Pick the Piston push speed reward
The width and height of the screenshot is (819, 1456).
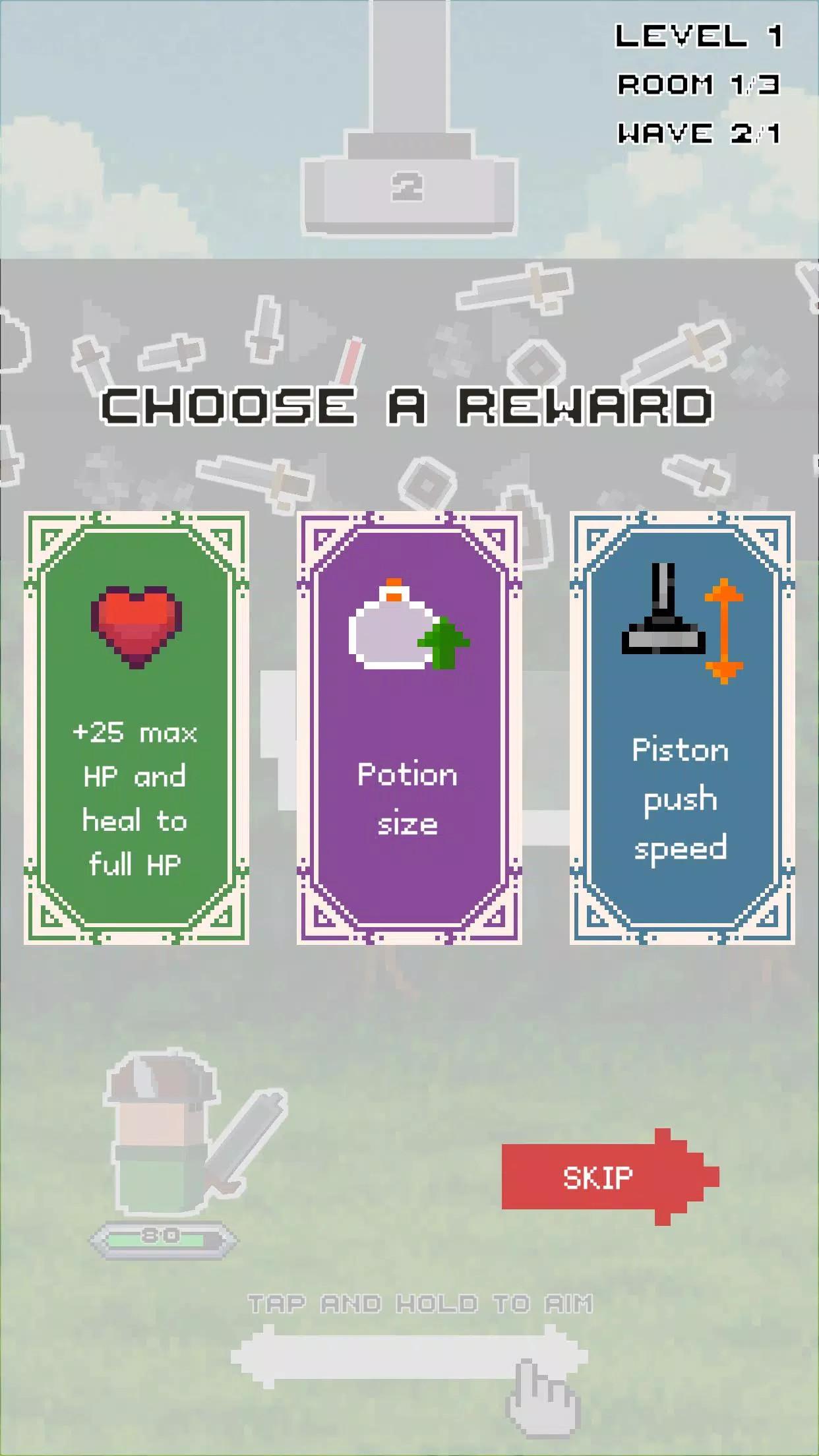tap(682, 727)
